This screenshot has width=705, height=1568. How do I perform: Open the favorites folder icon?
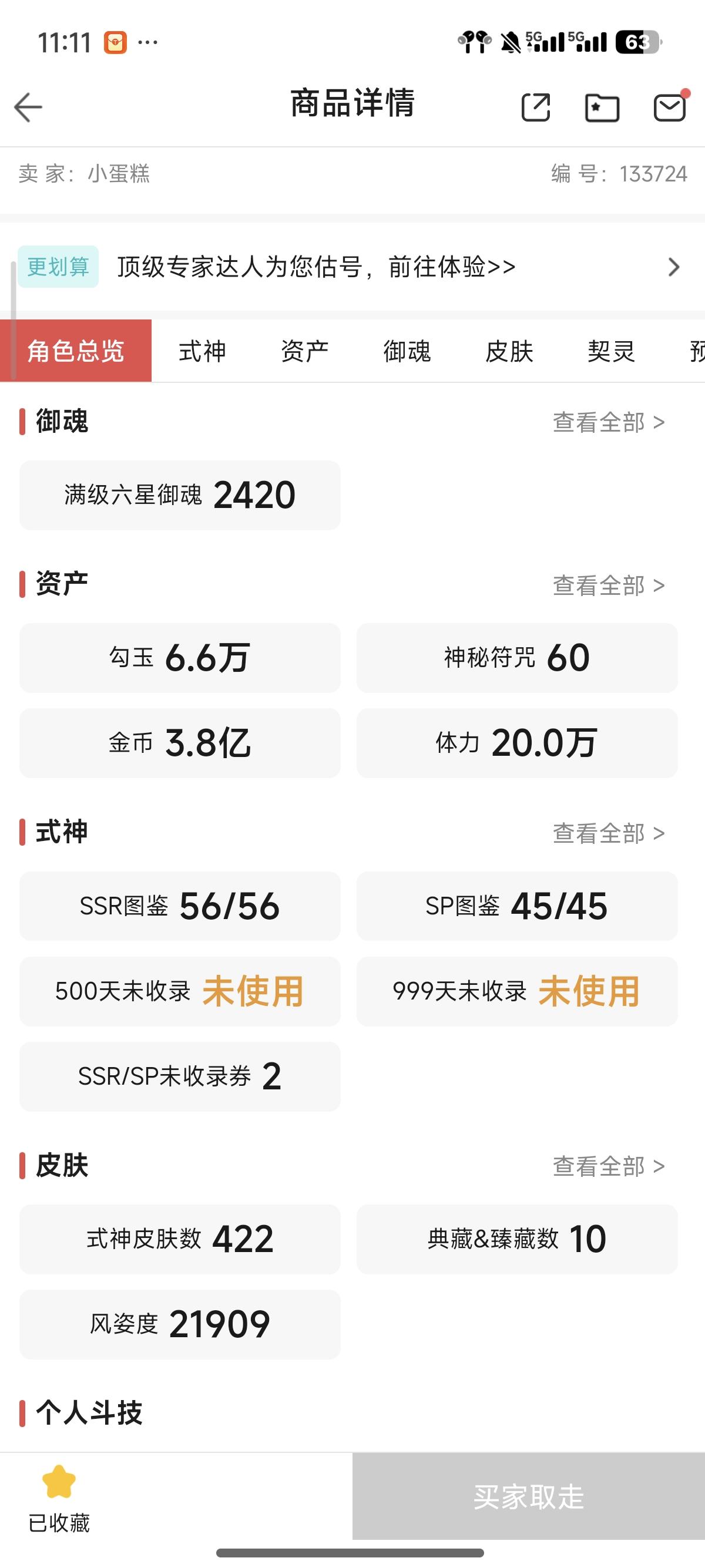602,107
